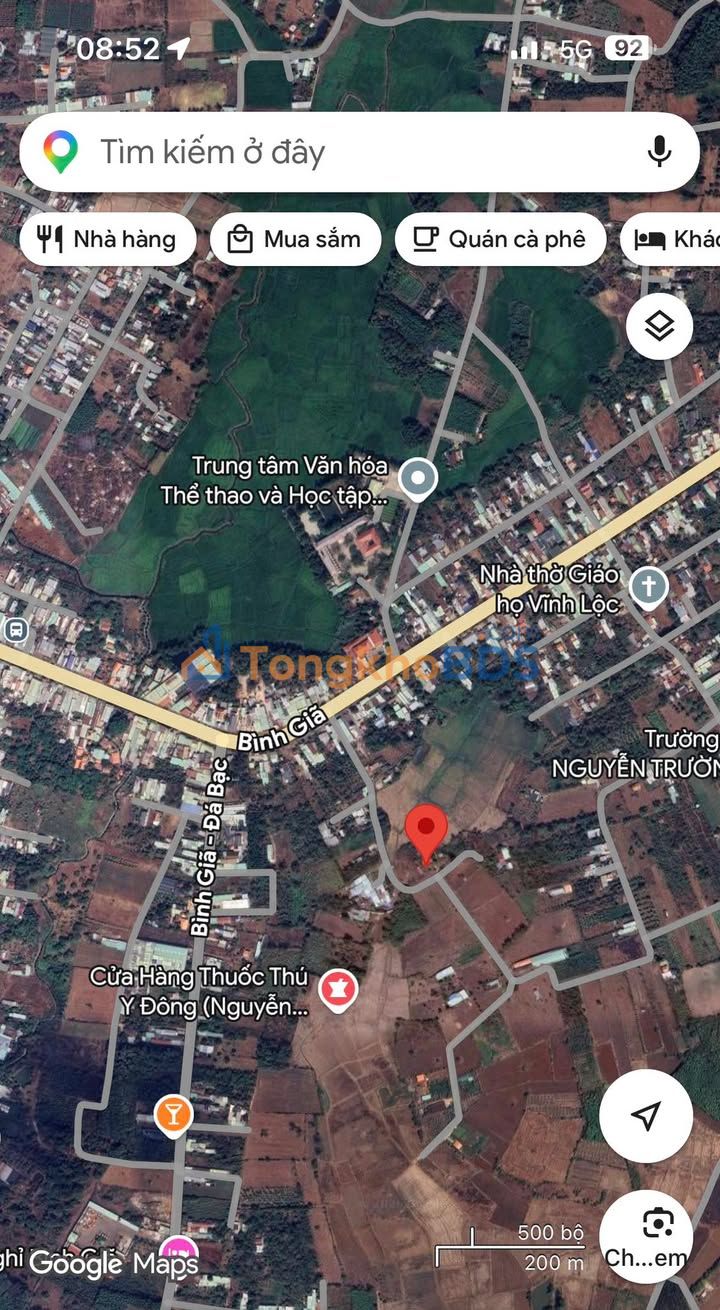Image resolution: width=720 pixels, height=1310 pixels.
Task: Tap the orange cocktail bar pin
Action: [x=173, y=1114]
